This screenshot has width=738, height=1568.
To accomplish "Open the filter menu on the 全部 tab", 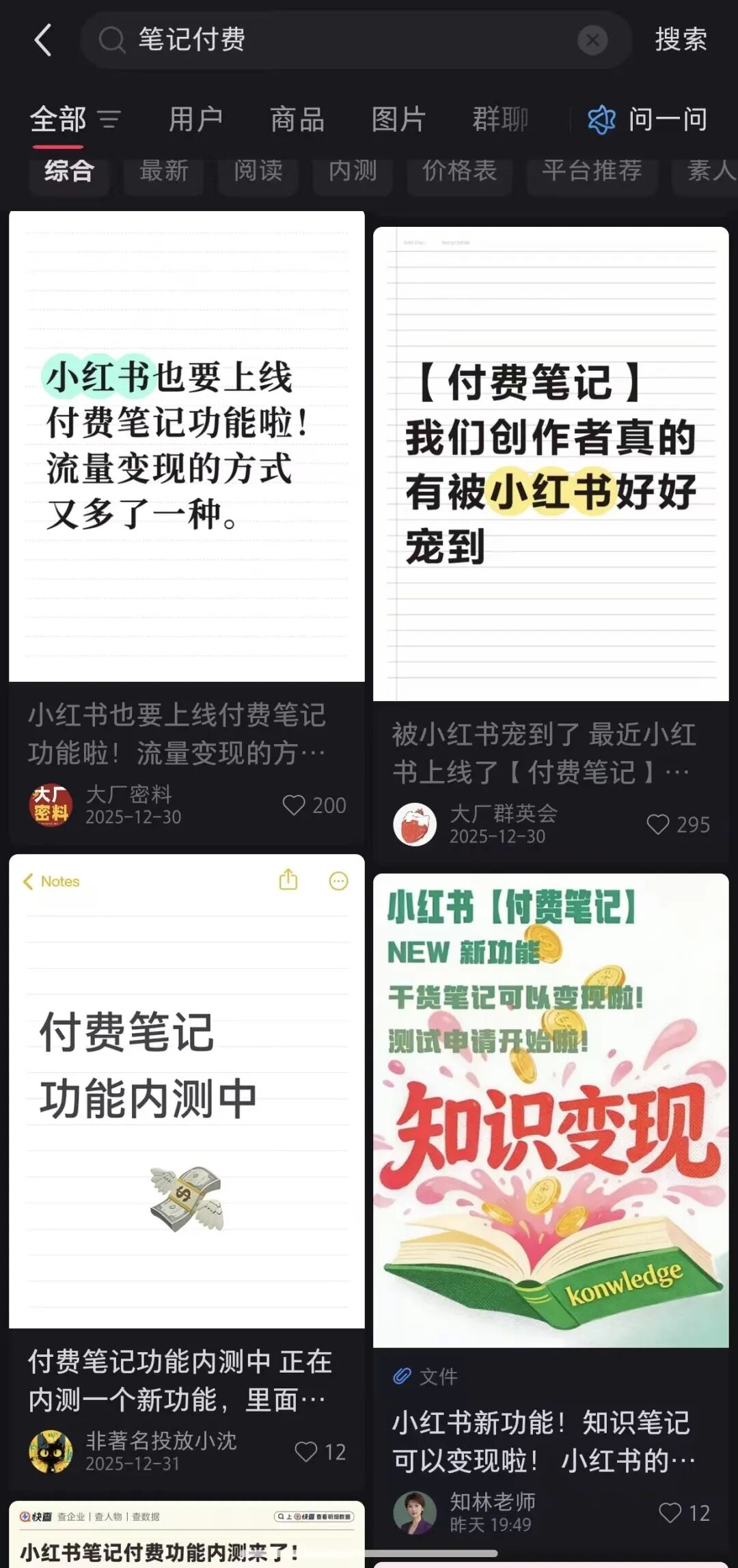I will point(109,120).
